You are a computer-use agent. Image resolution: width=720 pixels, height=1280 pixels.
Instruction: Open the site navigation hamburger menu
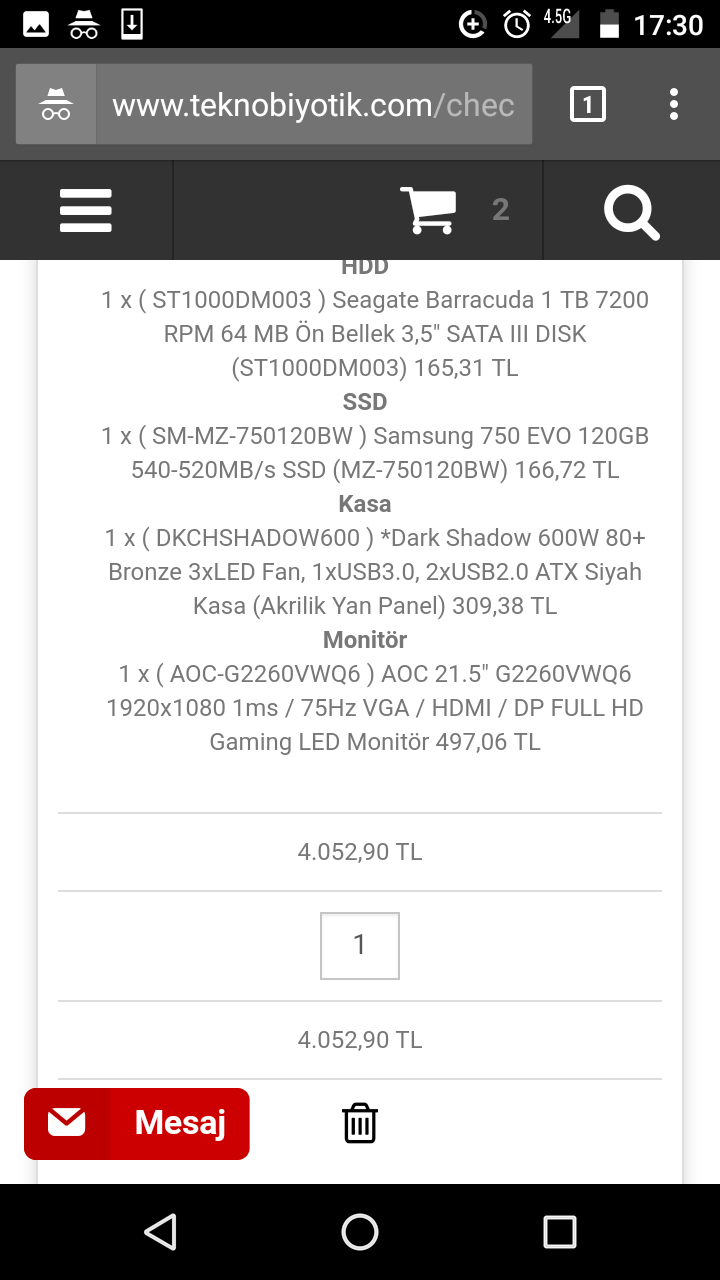pos(85,209)
